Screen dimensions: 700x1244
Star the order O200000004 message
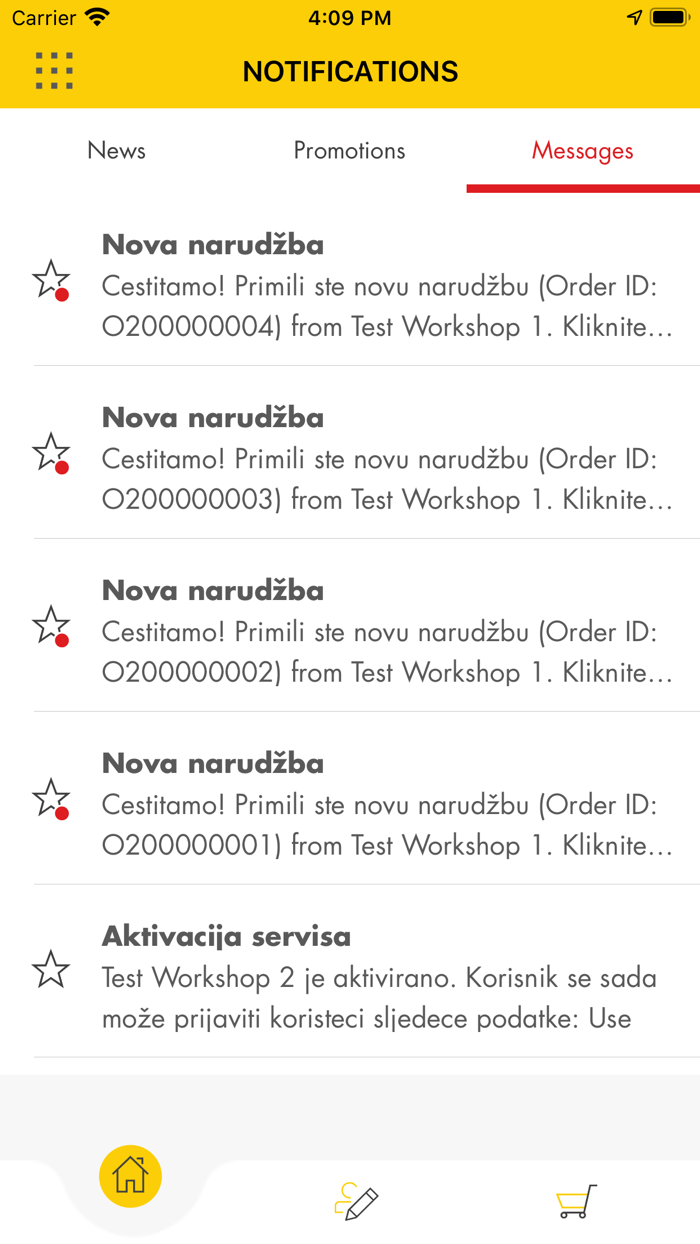point(51,280)
